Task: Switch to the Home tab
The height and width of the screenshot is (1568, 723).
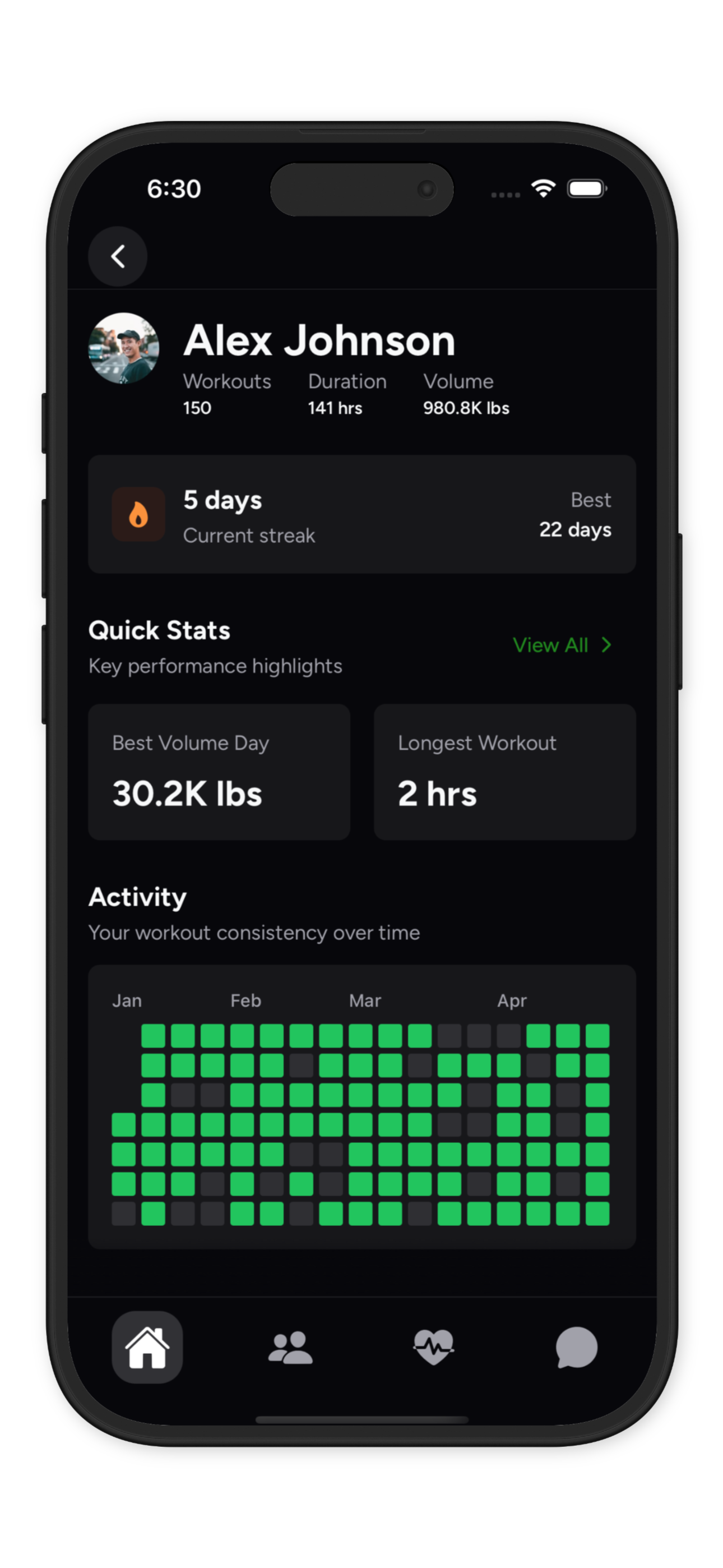Action: coord(147,1347)
